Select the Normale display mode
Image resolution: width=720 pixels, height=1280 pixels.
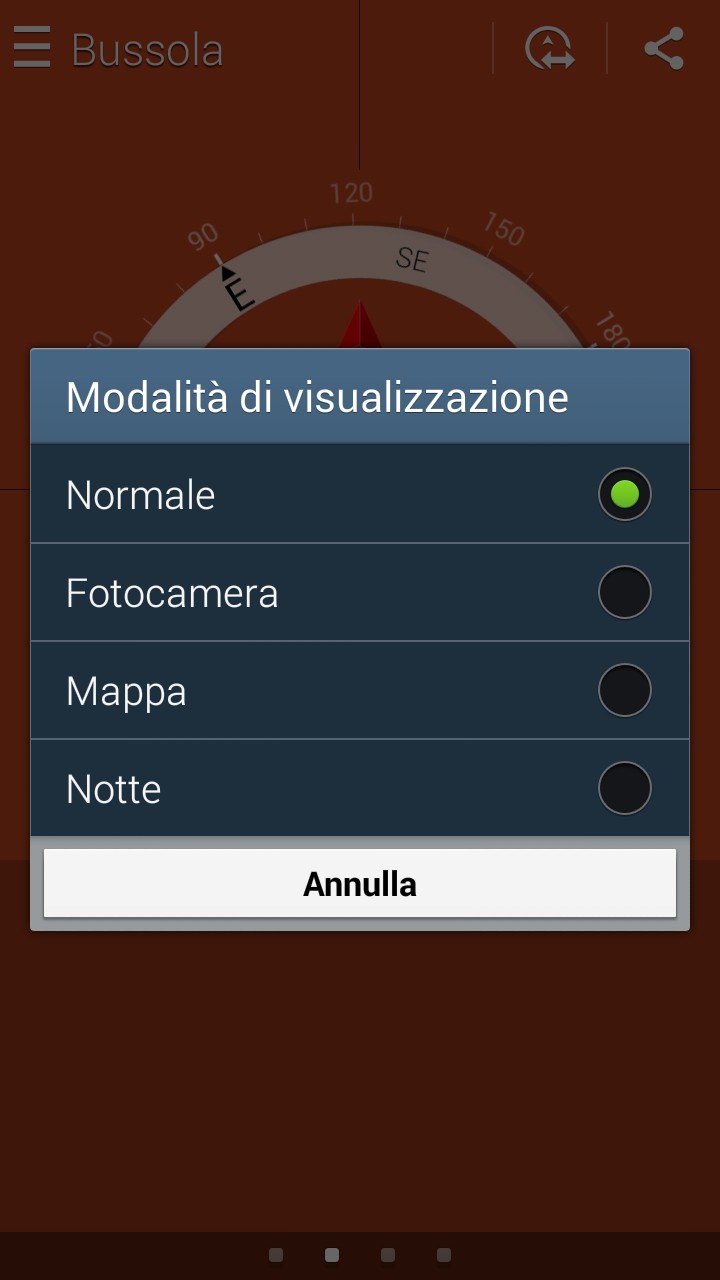pyautogui.click(x=360, y=494)
